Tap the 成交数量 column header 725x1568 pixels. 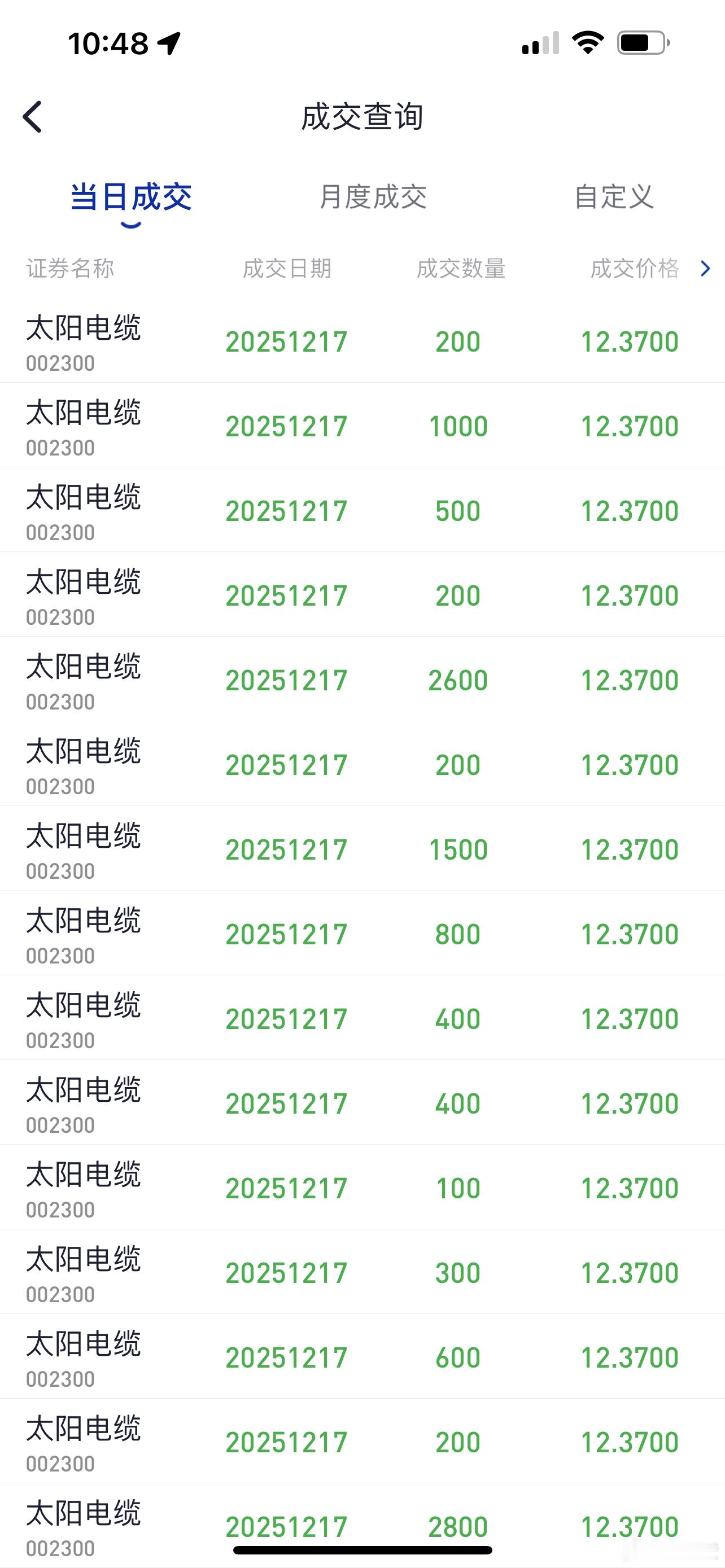tap(460, 269)
